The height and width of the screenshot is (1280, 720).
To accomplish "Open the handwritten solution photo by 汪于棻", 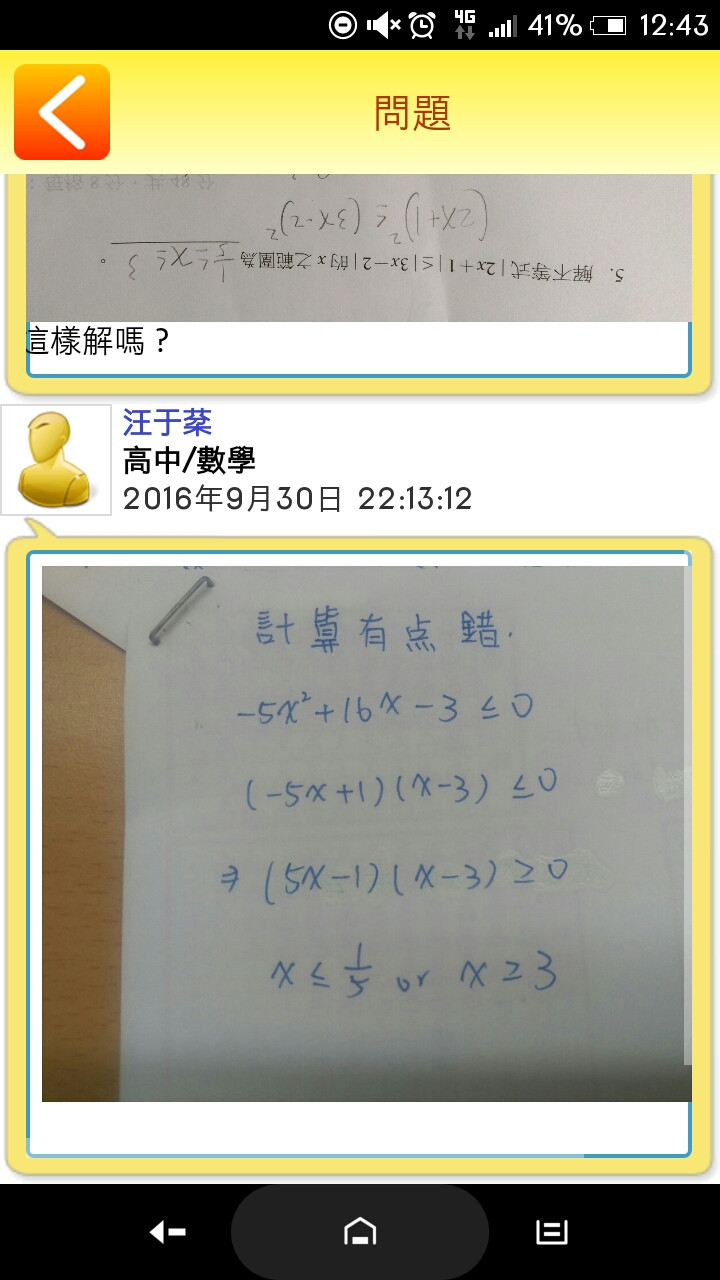I will click(366, 833).
